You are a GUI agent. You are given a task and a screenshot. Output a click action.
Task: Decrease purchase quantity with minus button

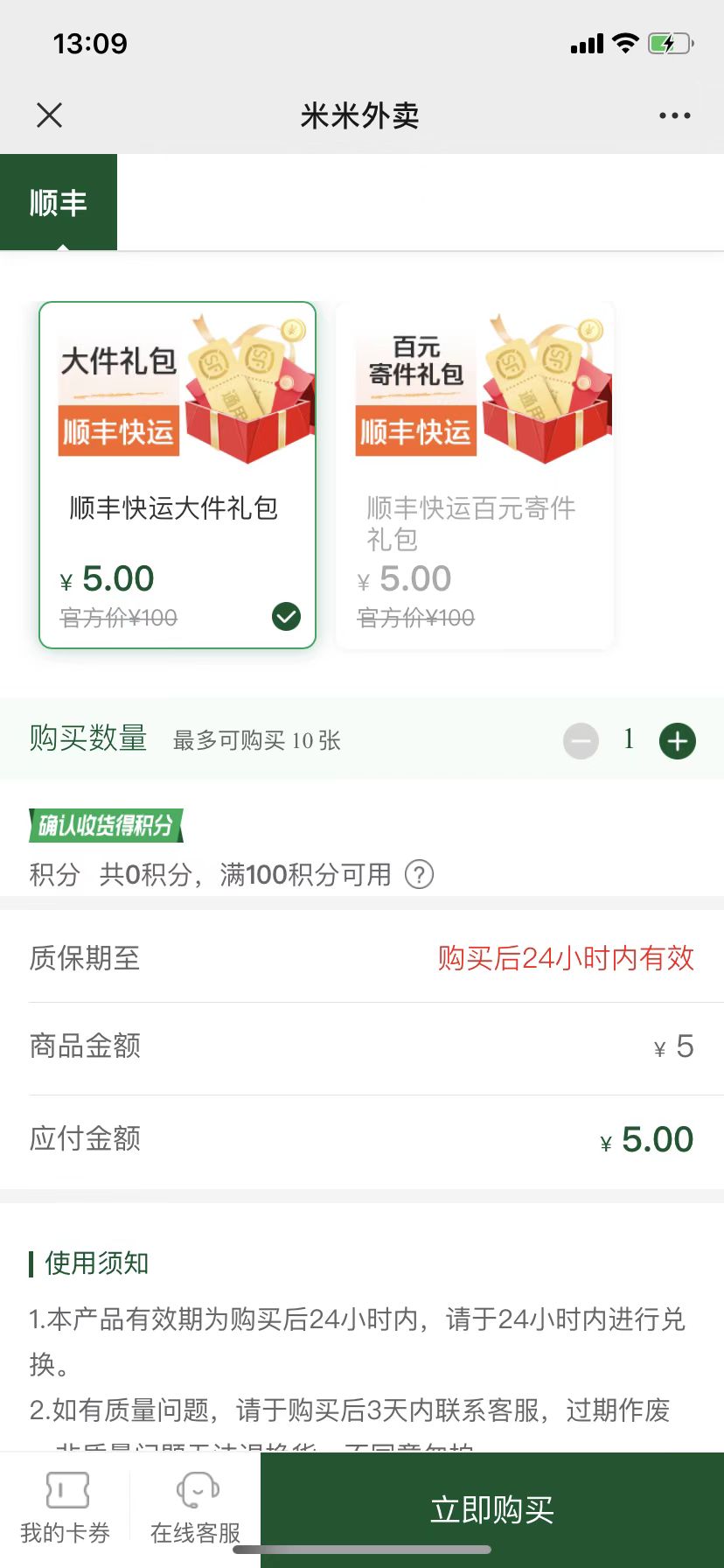[x=581, y=741]
